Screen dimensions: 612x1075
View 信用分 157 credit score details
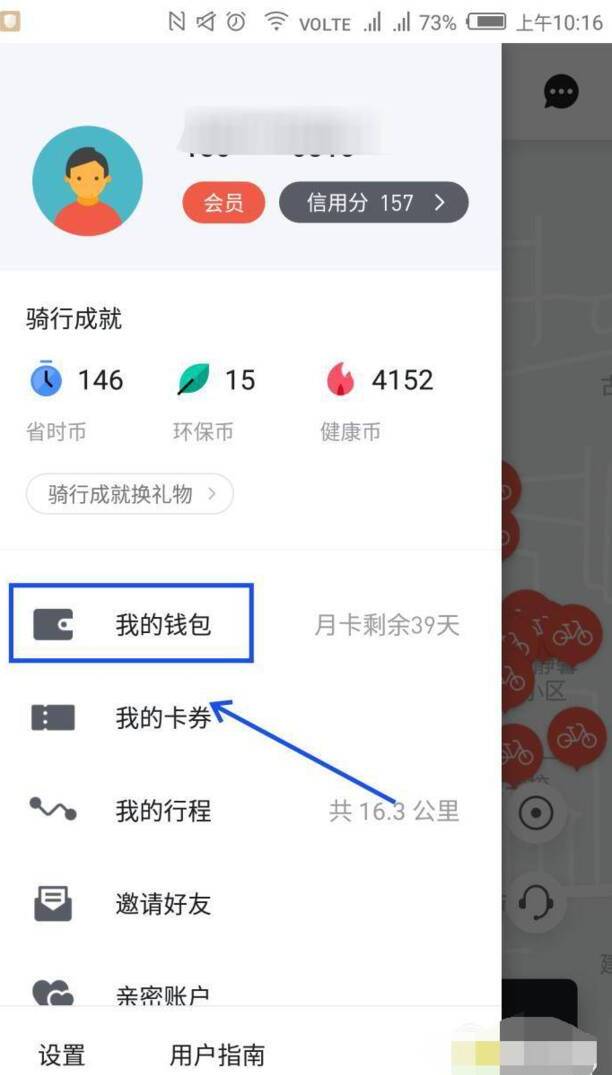coord(373,203)
